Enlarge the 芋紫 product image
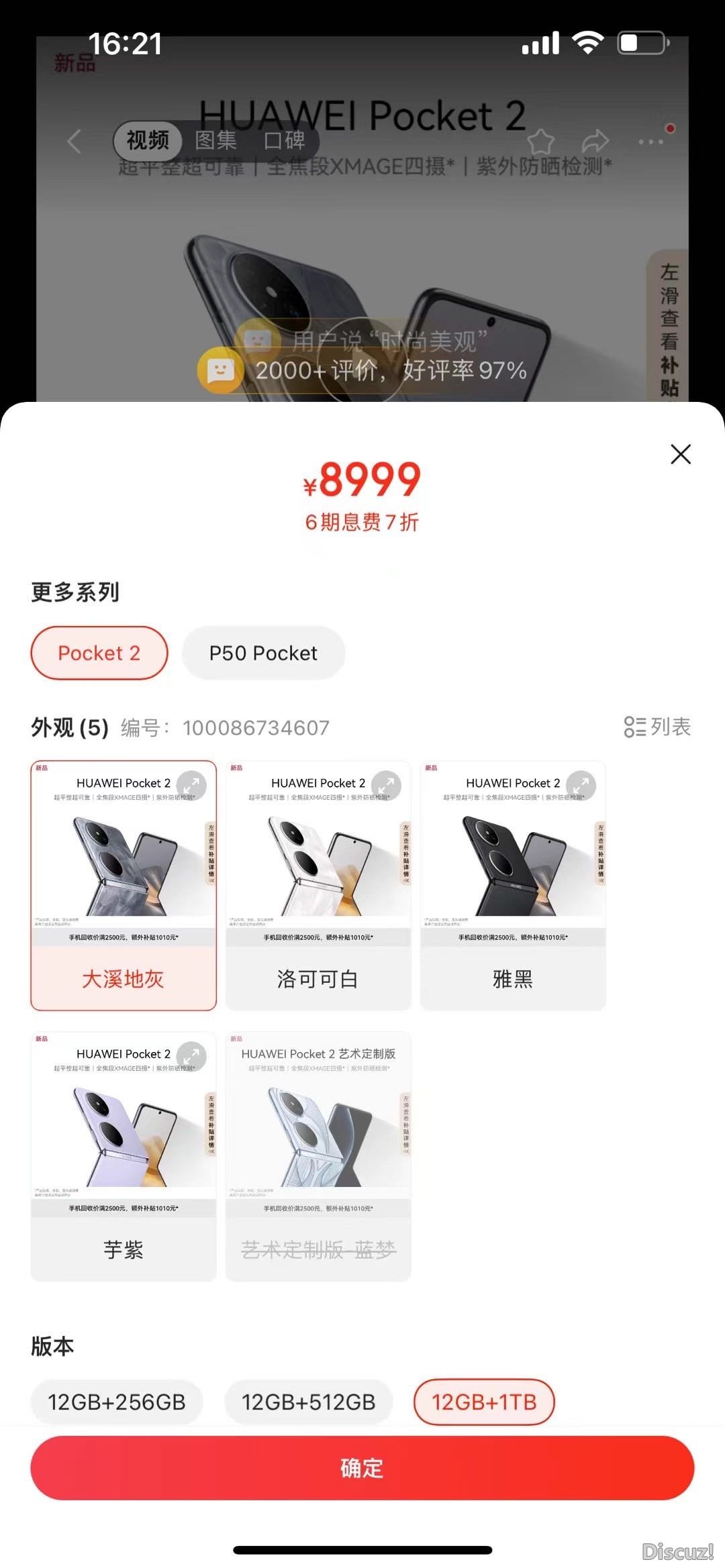725x1568 pixels. 191,1056
